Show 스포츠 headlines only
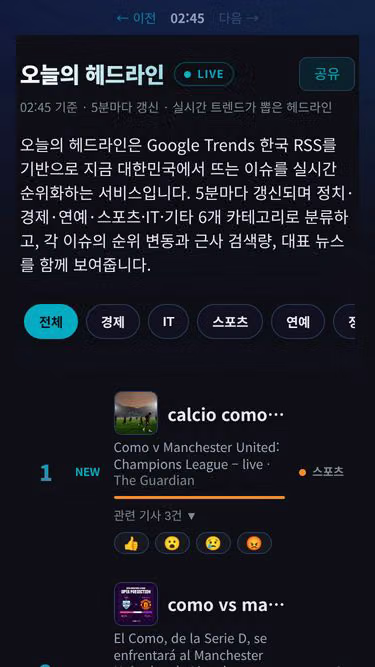375x667 pixels. [x=230, y=322]
